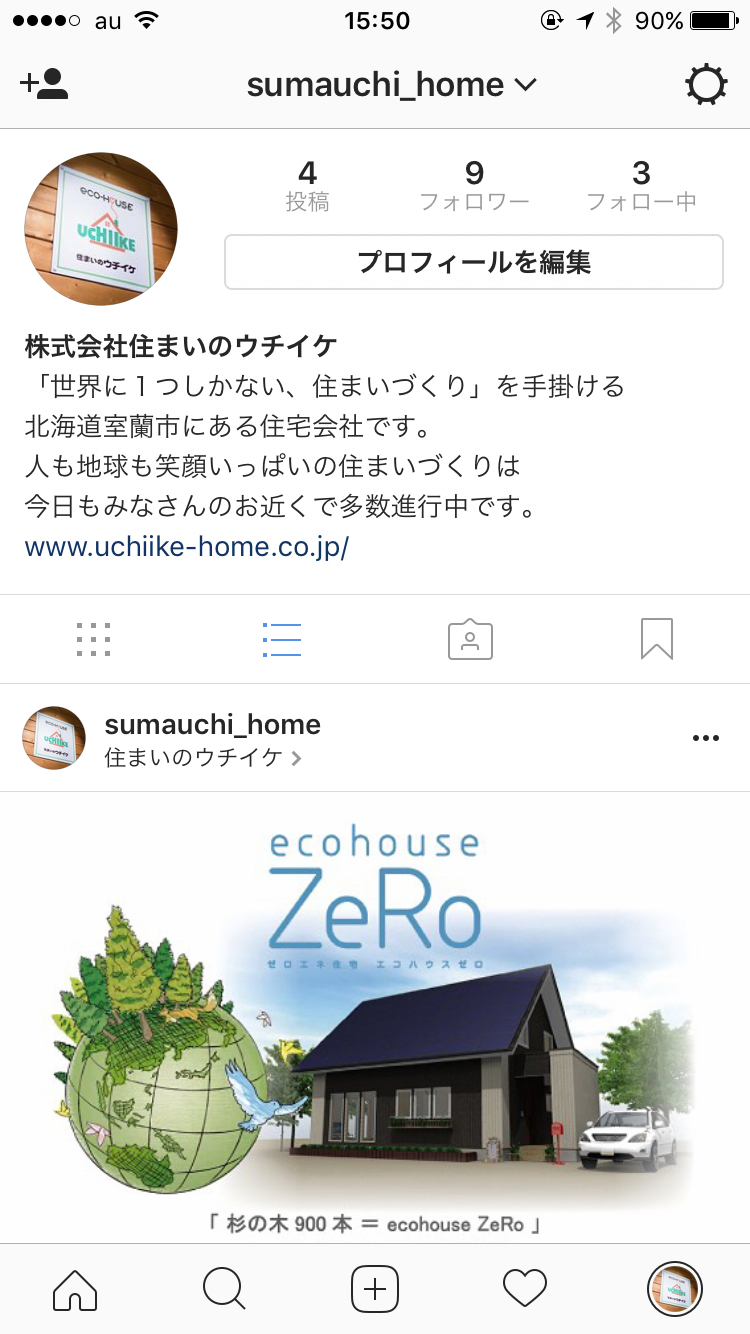Create a new post
The image size is (750, 1334).
(x=375, y=1289)
